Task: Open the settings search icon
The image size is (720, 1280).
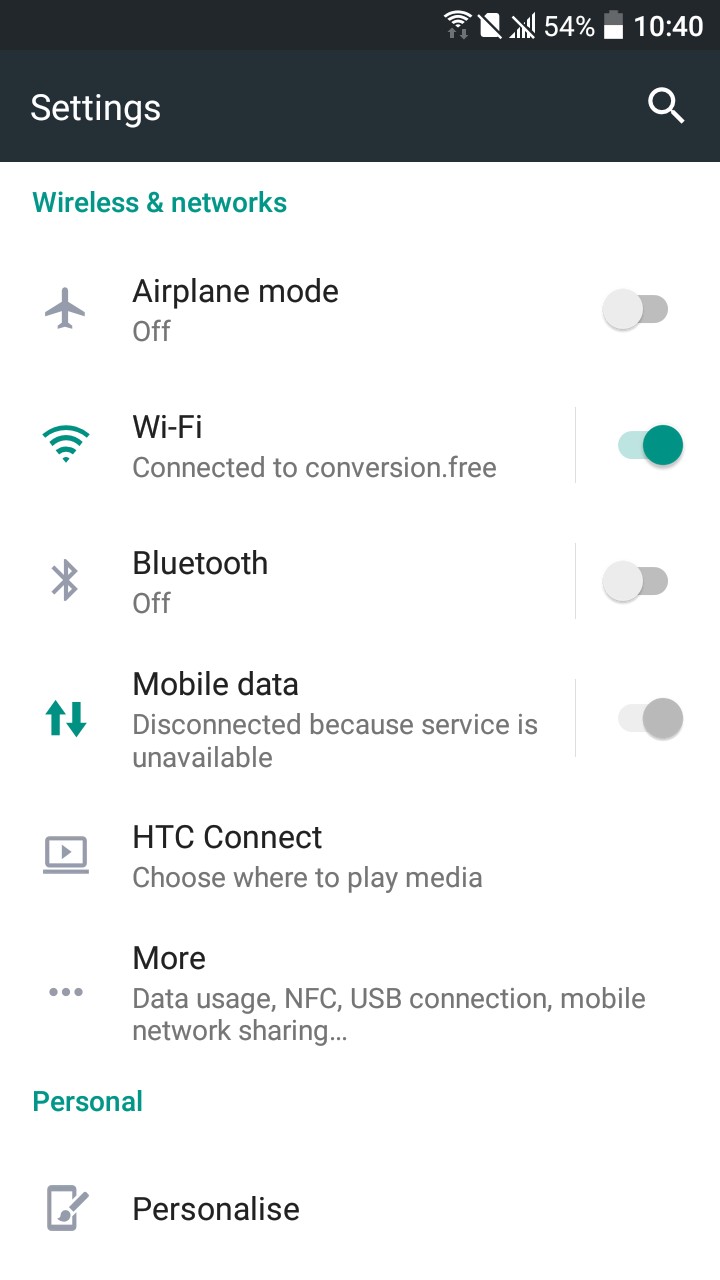Action: pyautogui.click(x=666, y=106)
